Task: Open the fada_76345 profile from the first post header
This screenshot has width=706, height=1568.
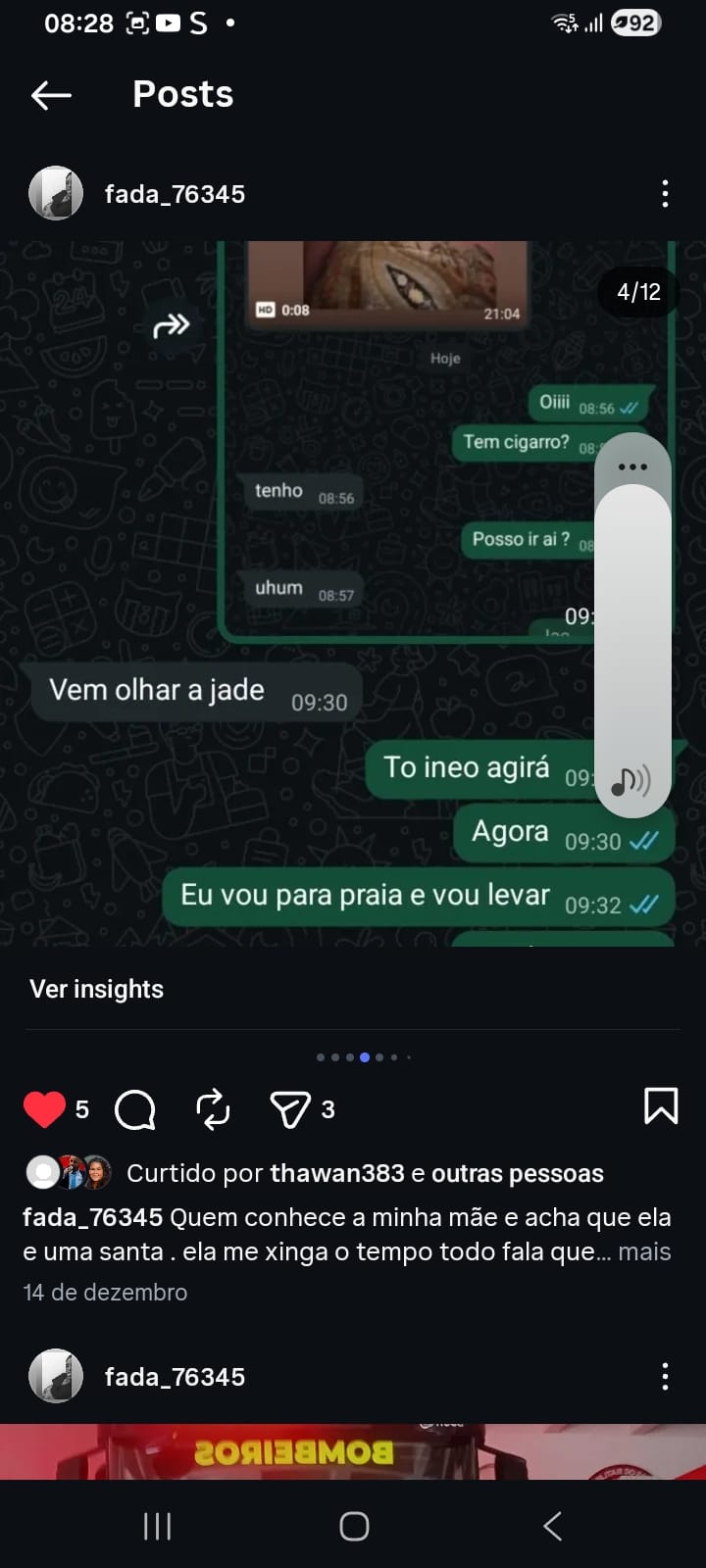Action: tap(175, 194)
